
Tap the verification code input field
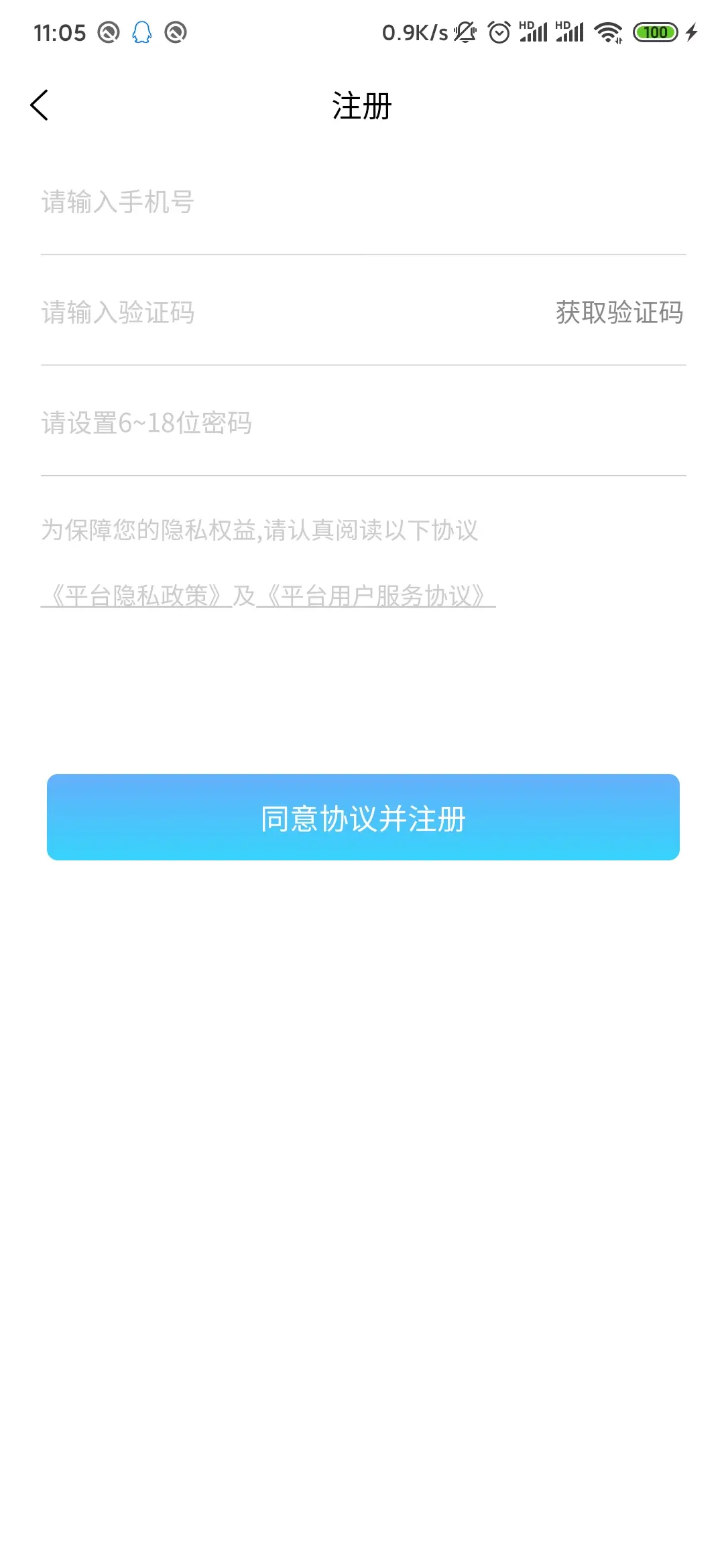[288, 312]
